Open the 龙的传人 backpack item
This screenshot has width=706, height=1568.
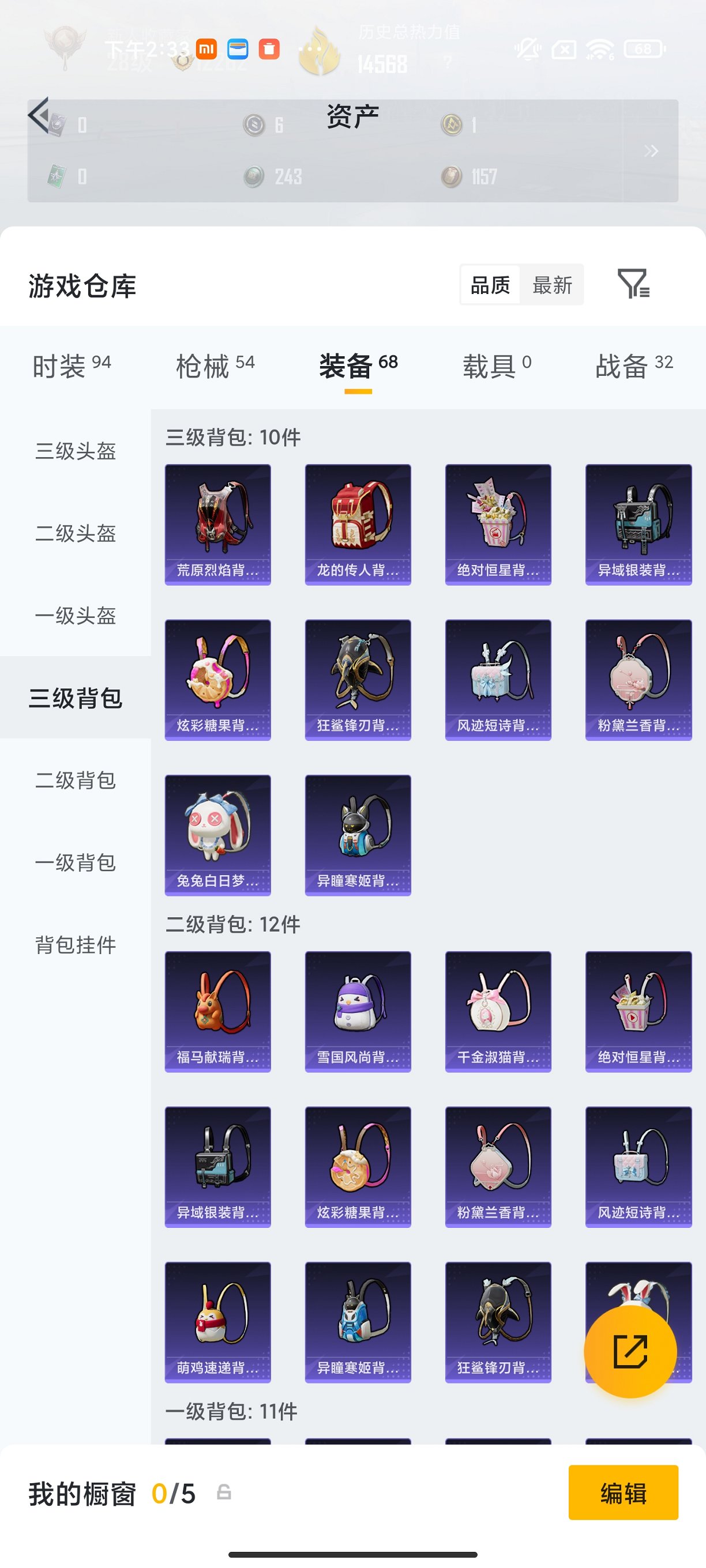358,525
